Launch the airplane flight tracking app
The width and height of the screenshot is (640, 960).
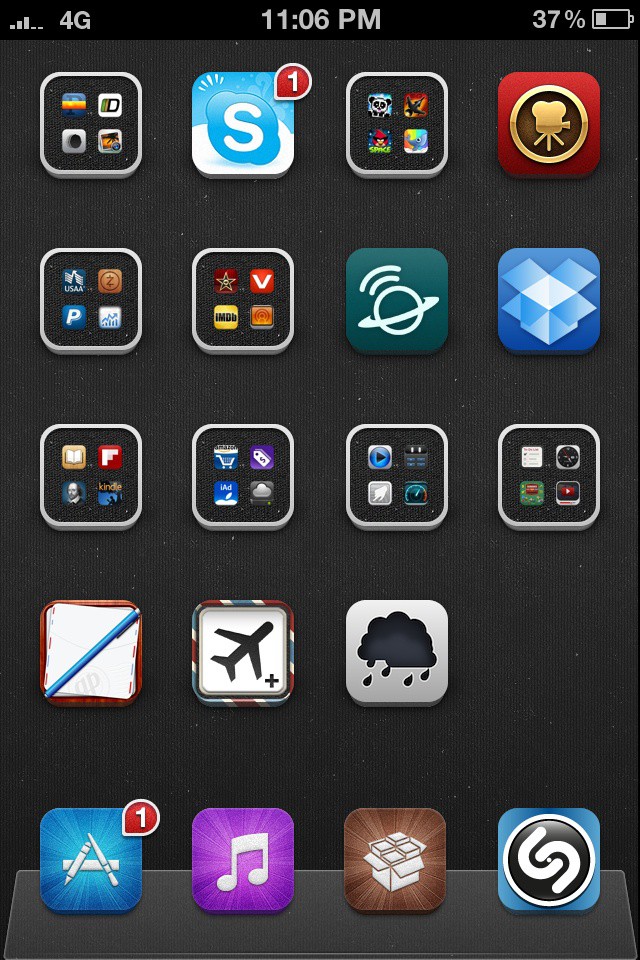click(x=243, y=652)
